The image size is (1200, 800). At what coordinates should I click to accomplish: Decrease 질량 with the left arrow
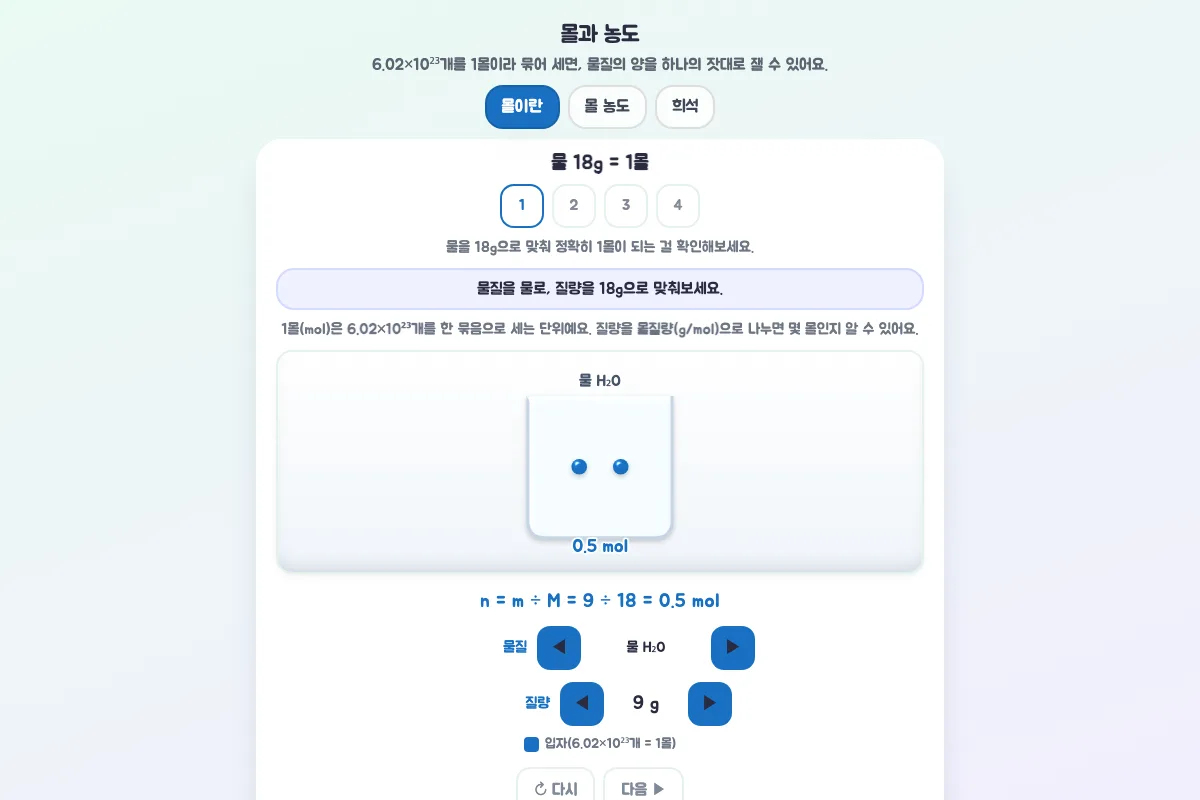582,704
